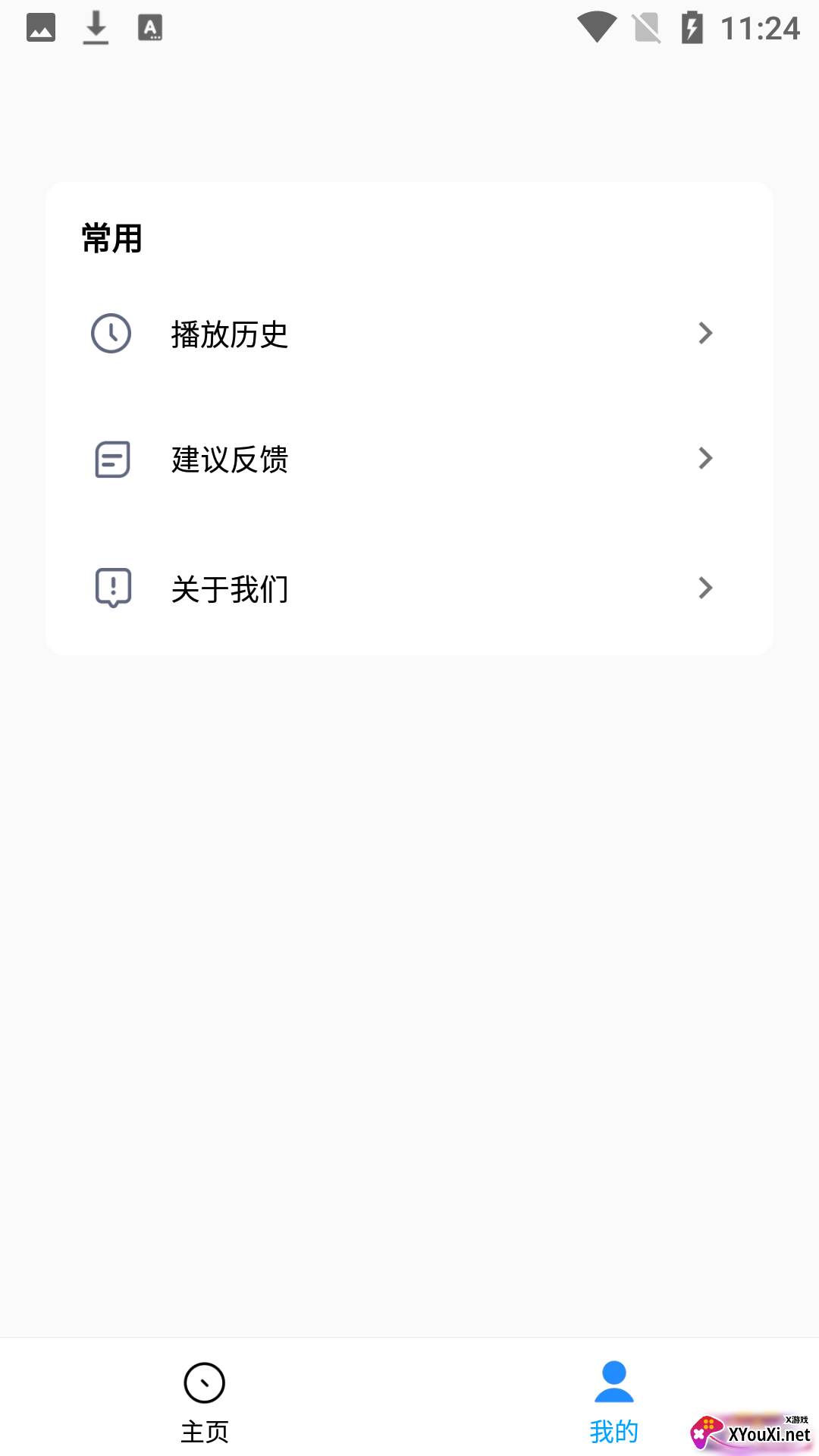Switch to the 主页 home tab
Image resolution: width=819 pixels, height=1456 pixels.
click(205, 1401)
